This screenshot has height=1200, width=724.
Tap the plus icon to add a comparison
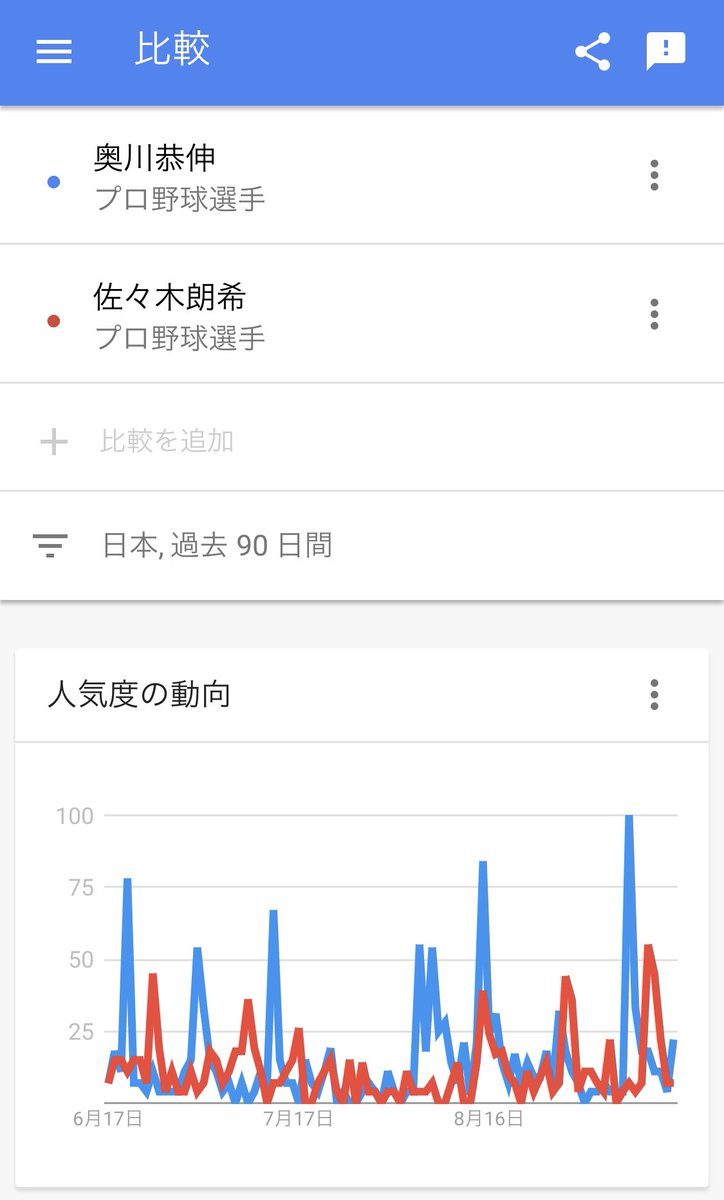tap(50, 438)
